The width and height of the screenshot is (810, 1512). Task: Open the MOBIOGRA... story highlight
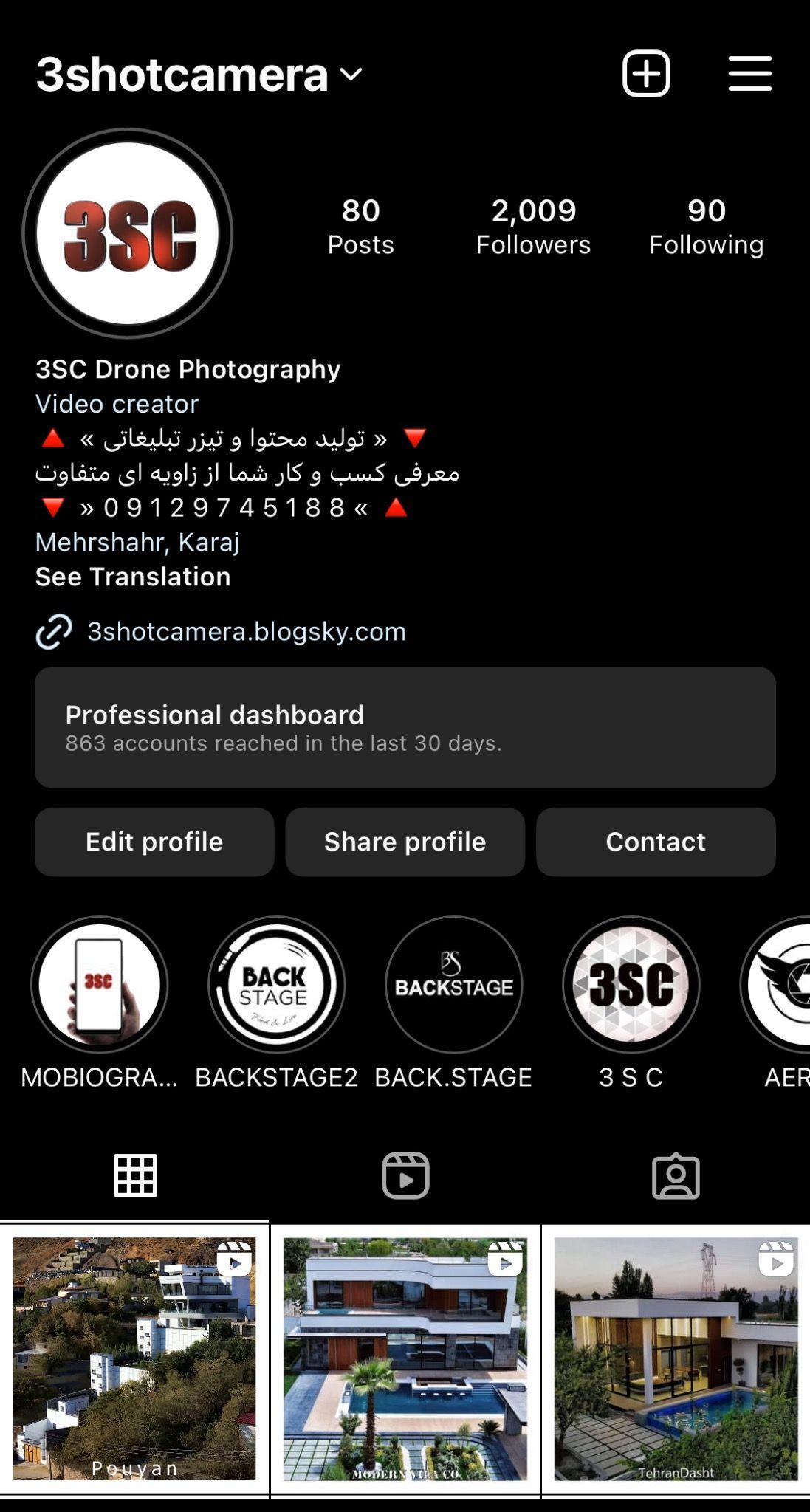[99, 985]
